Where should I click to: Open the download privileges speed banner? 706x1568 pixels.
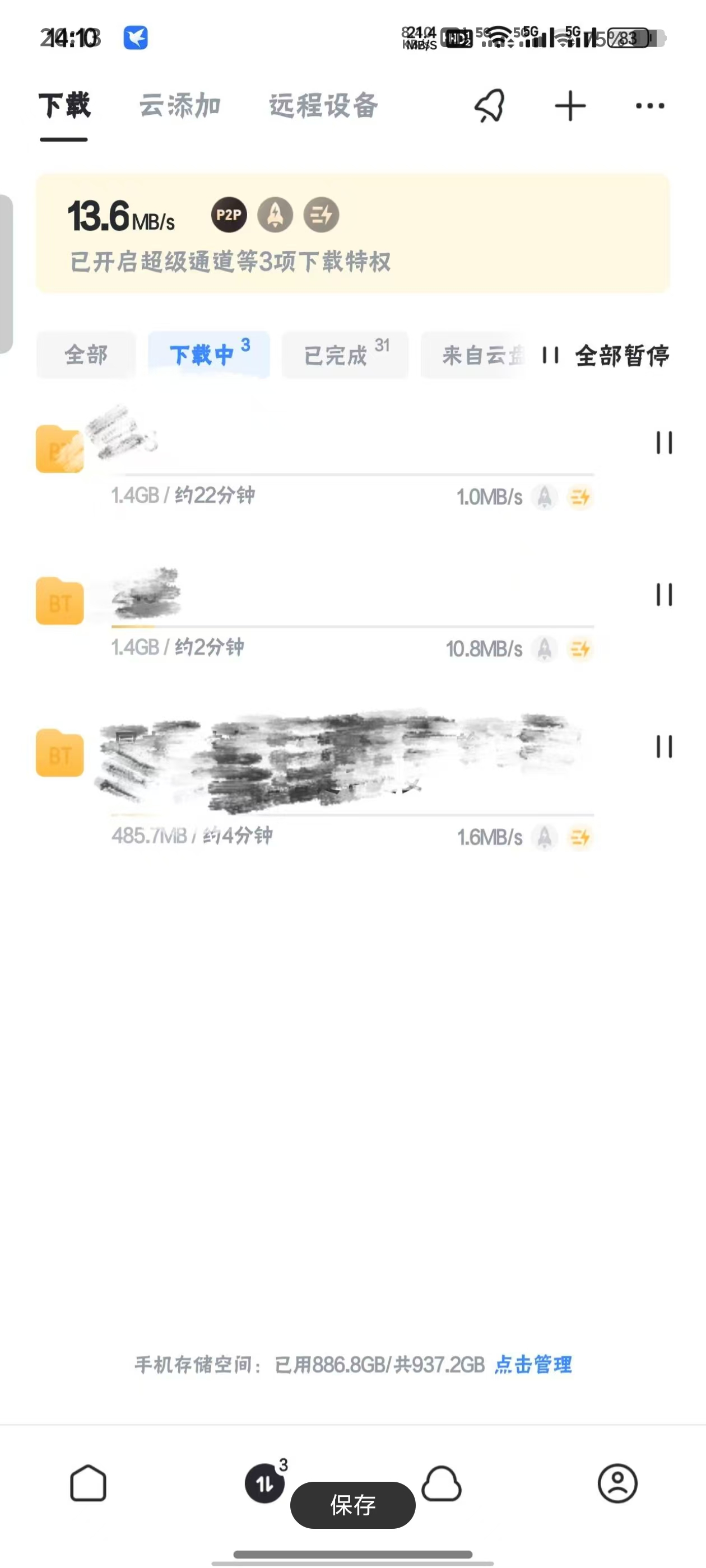pos(352,234)
